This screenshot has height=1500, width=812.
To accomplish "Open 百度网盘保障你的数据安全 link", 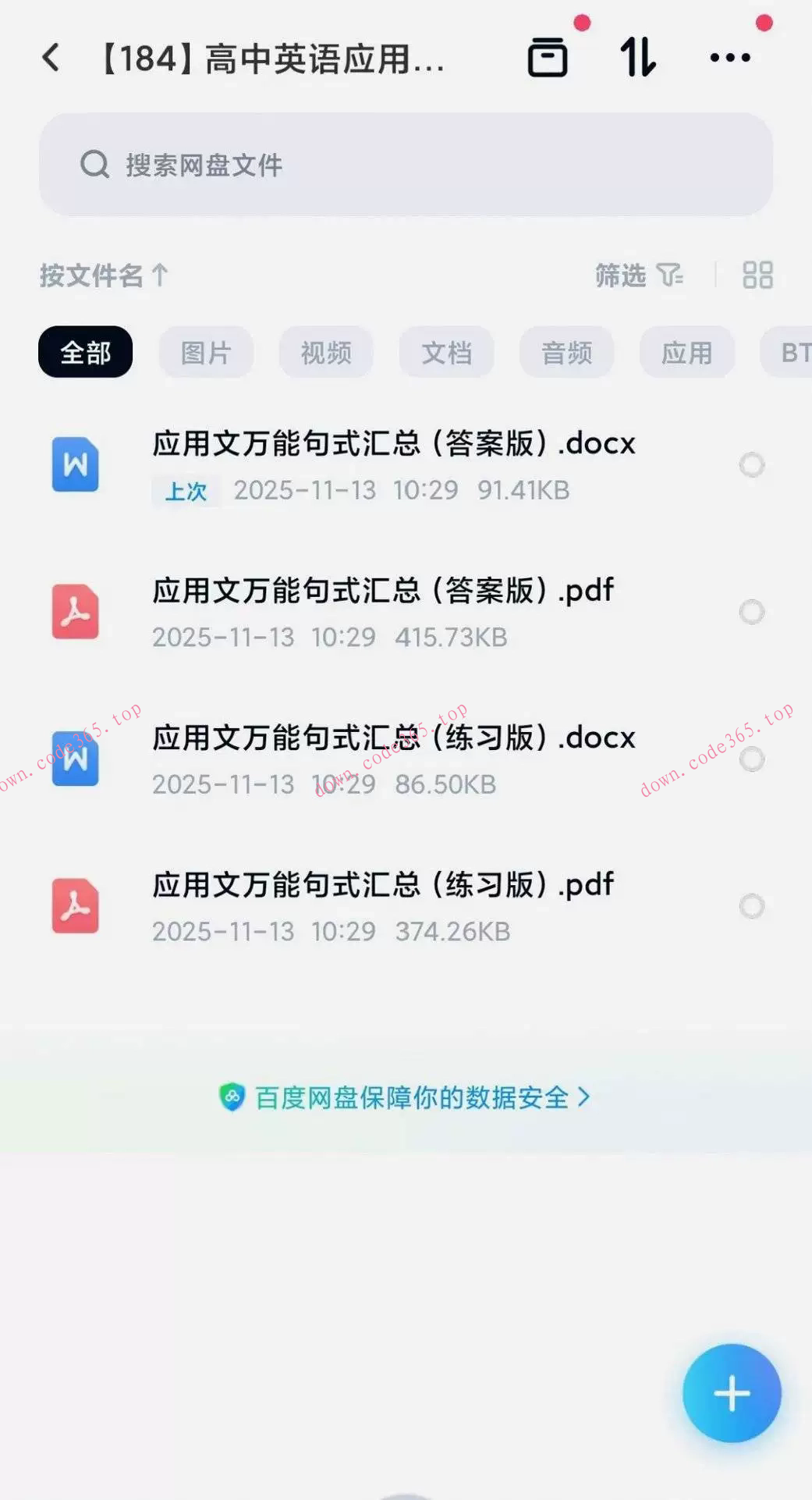I will point(406,1097).
